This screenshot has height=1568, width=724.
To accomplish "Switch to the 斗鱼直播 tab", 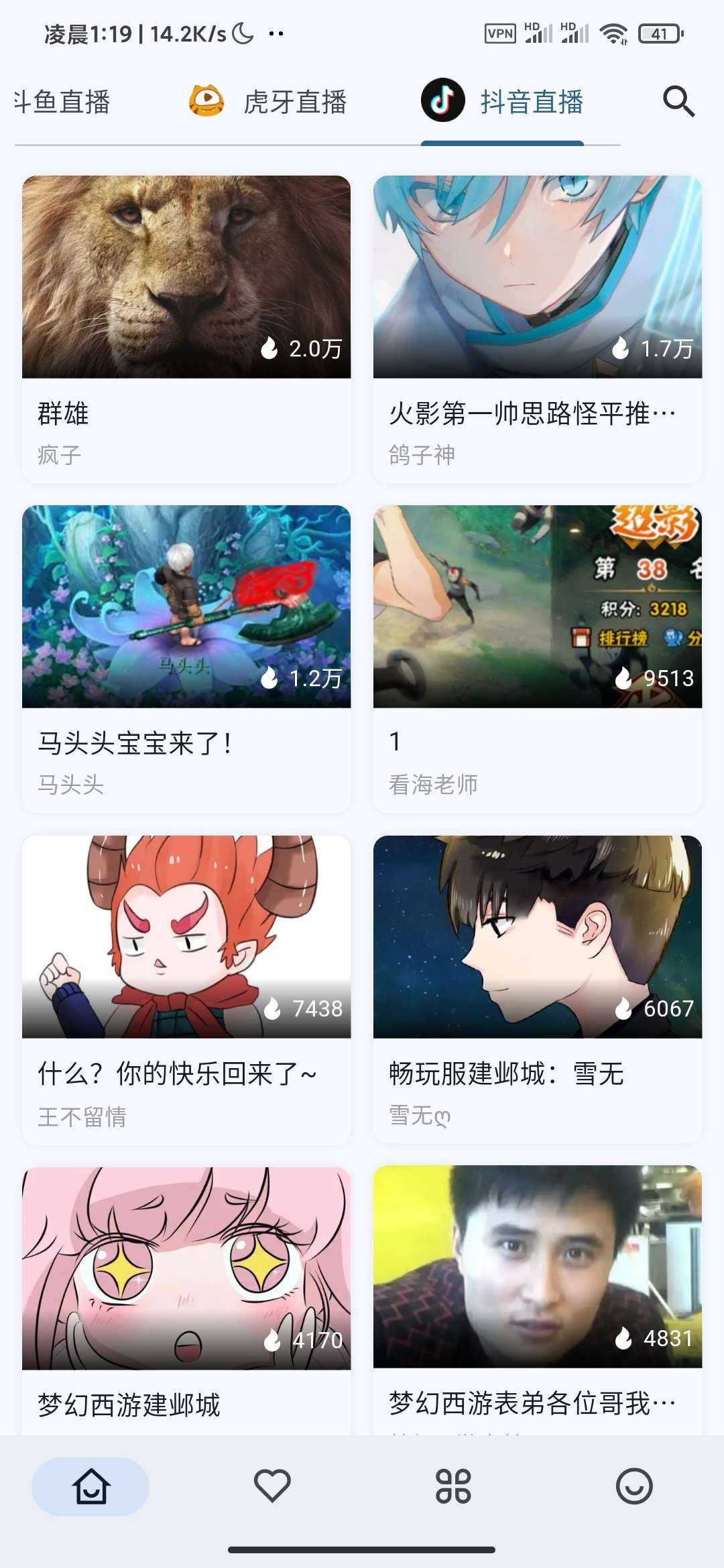I will (62, 102).
